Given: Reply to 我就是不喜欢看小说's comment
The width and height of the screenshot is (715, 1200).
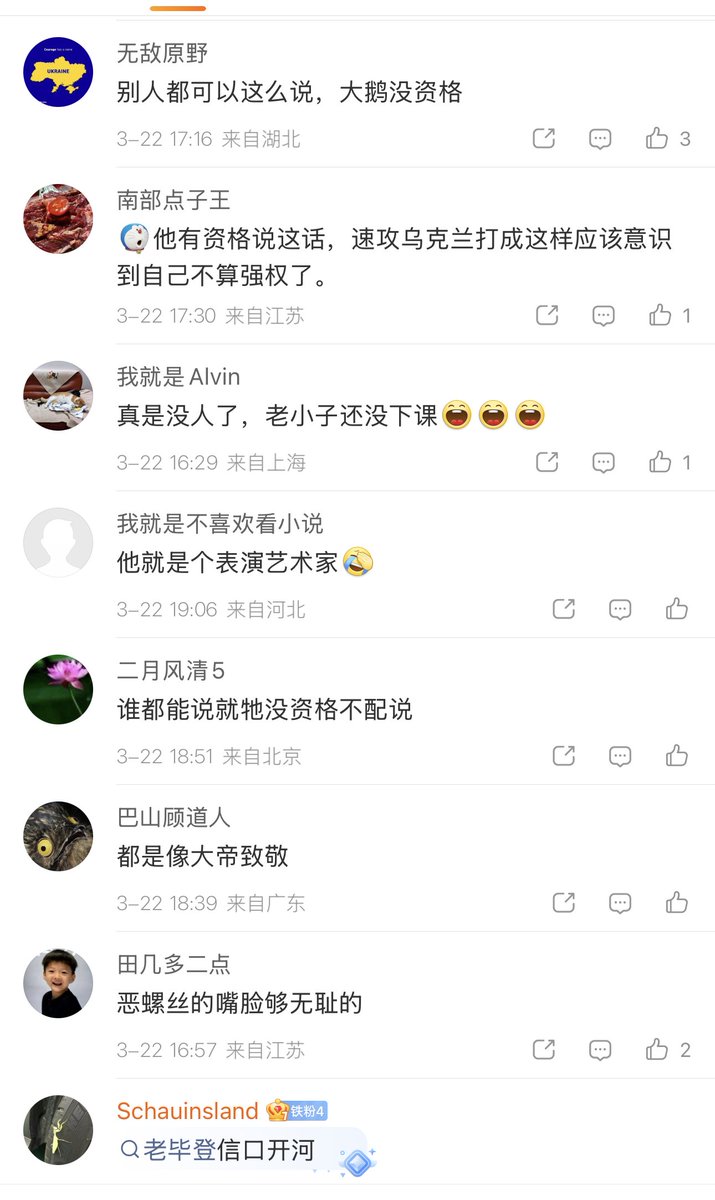Looking at the screenshot, I should tap(620, 609).
